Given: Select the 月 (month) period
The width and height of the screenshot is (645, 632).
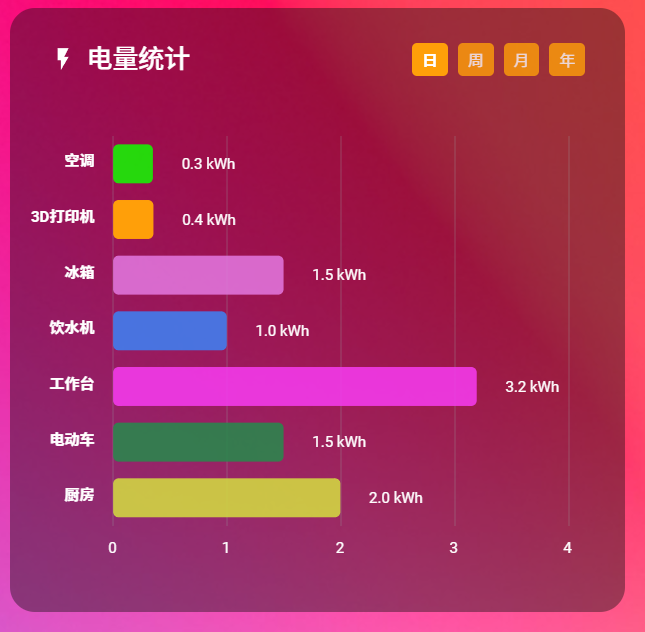Looking at the screenshot, I should pyautogui.click(x=521, y=60).
